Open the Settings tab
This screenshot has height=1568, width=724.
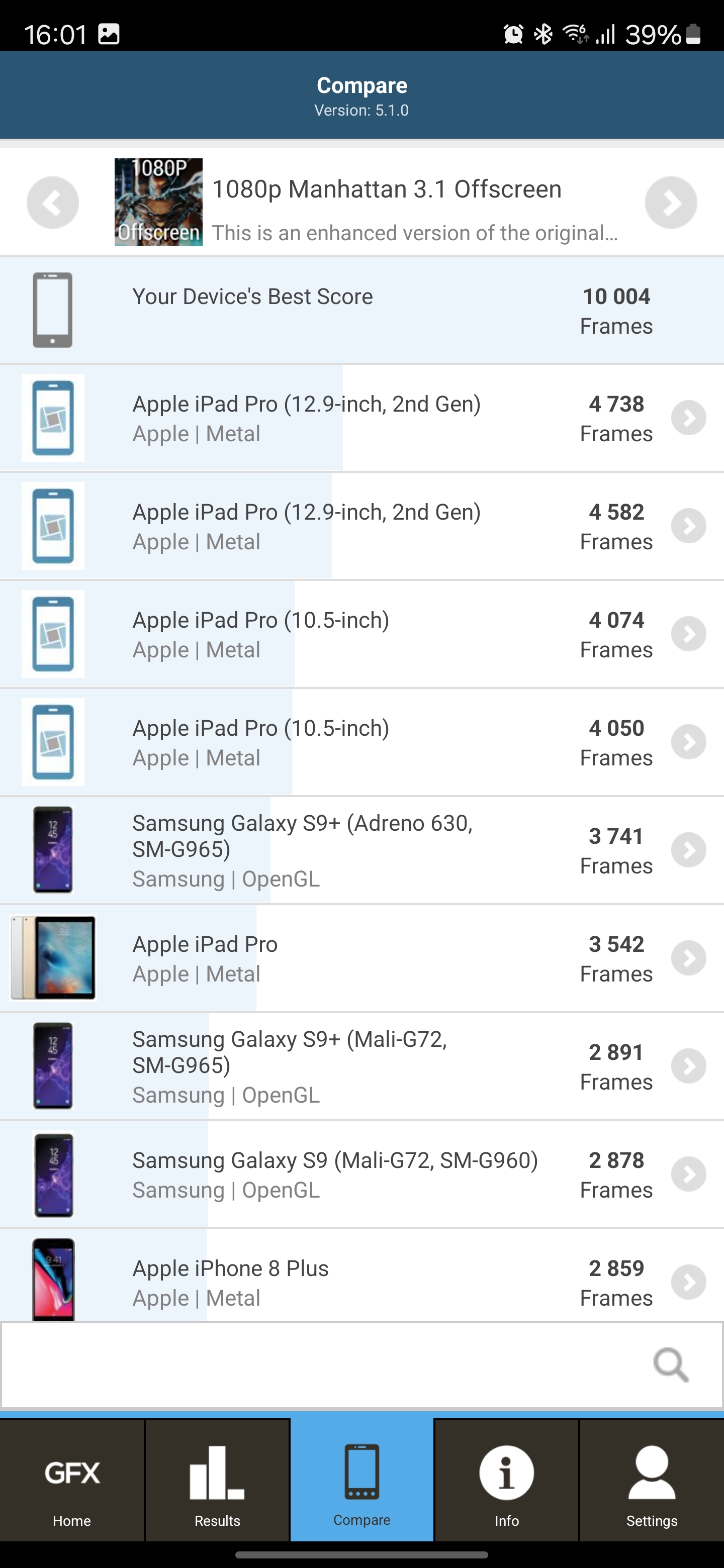pyautogui.click(x=652, y=1481)
